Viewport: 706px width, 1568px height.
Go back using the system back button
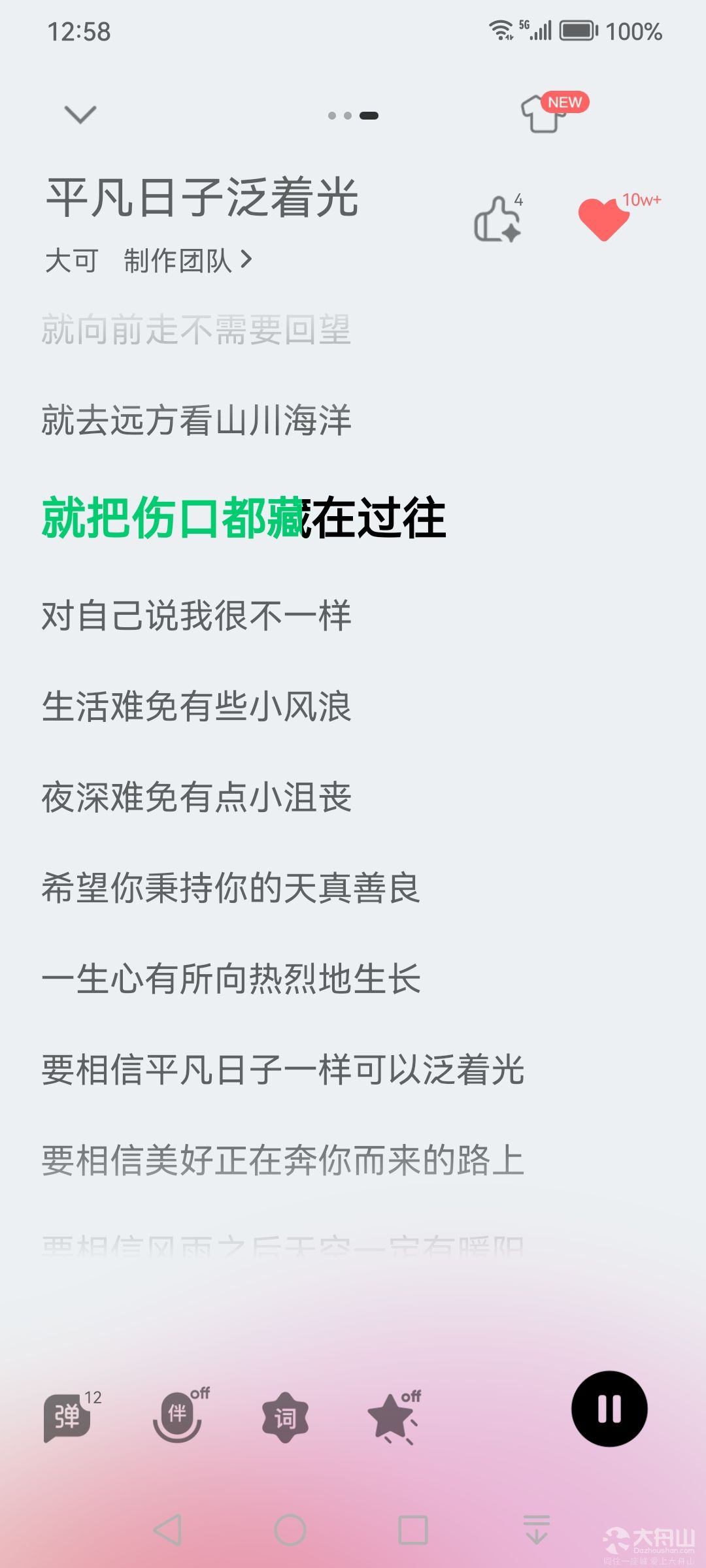click(167, 1530)
